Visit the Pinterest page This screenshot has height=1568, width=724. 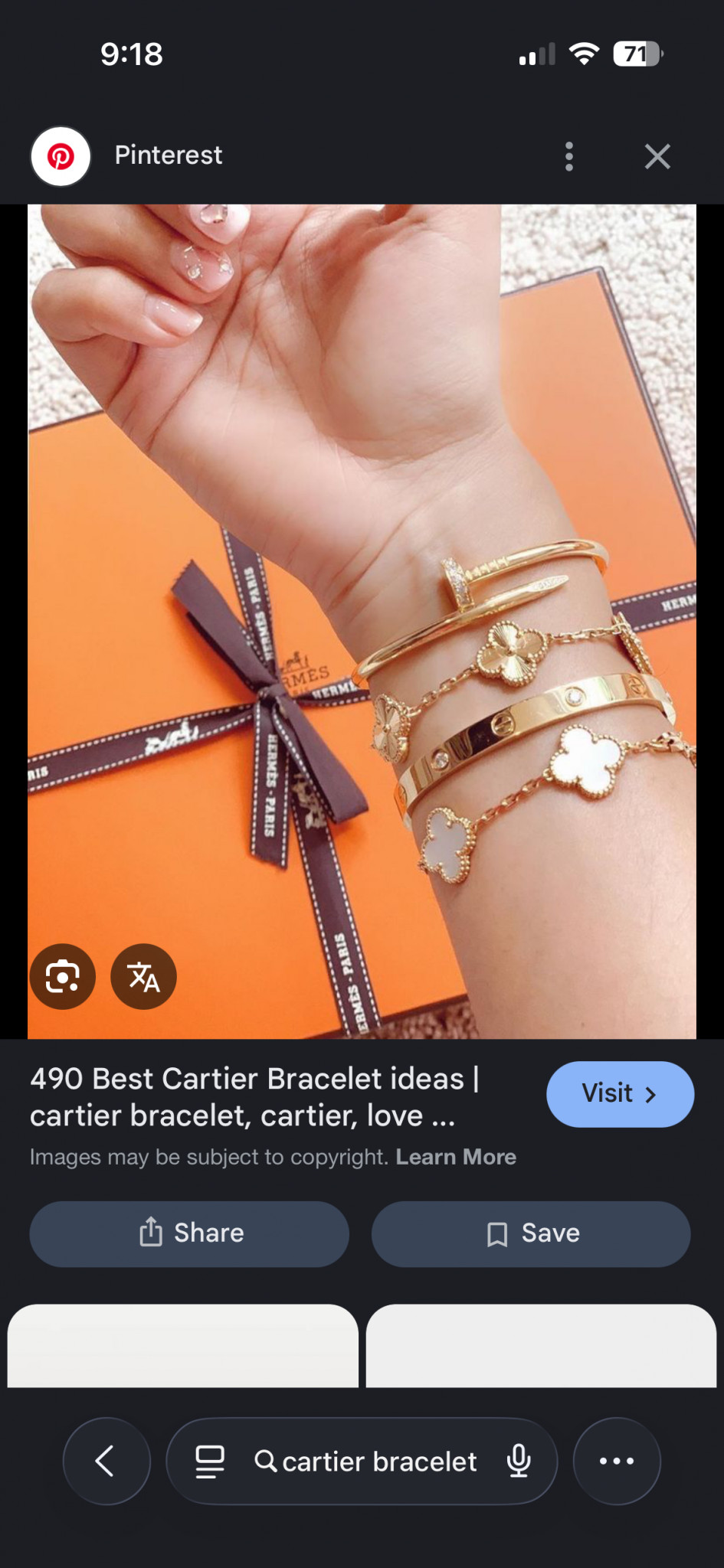tap(619, 1093)
